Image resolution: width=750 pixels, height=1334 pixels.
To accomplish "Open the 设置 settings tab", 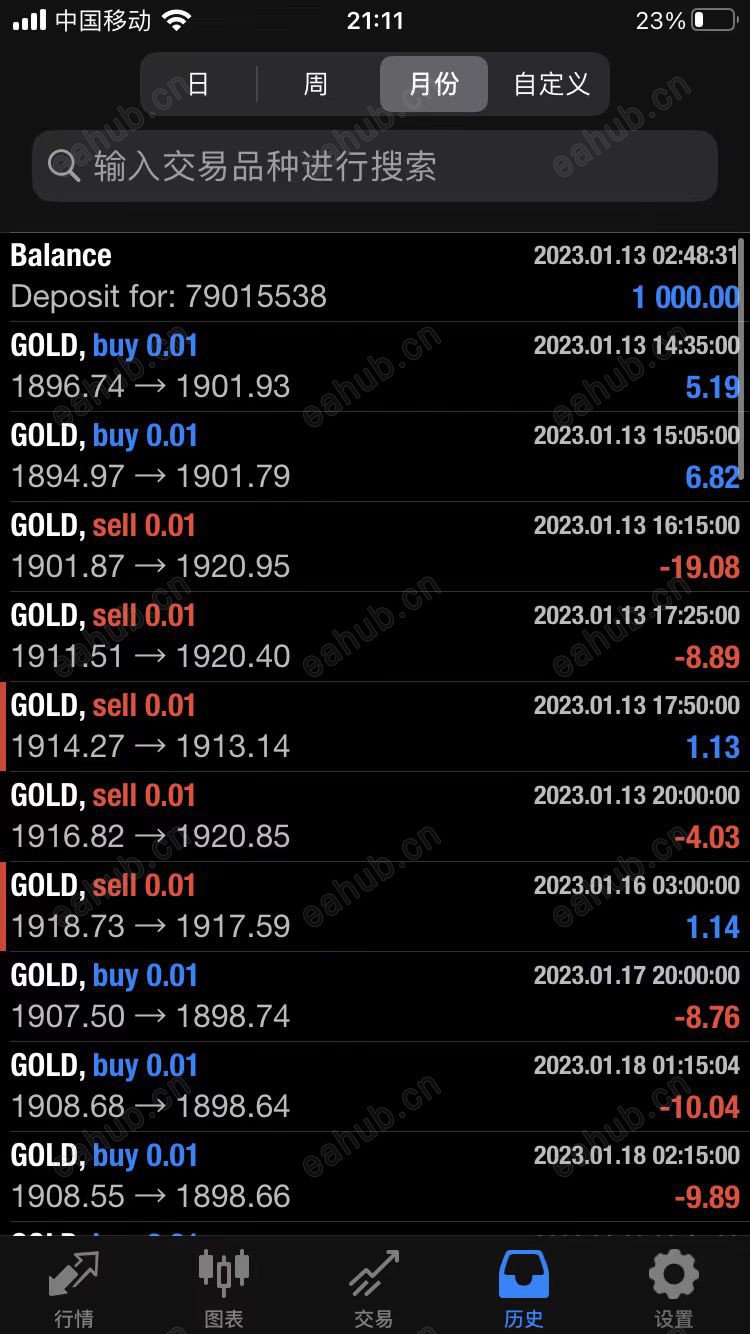I will coord(673,1288).
